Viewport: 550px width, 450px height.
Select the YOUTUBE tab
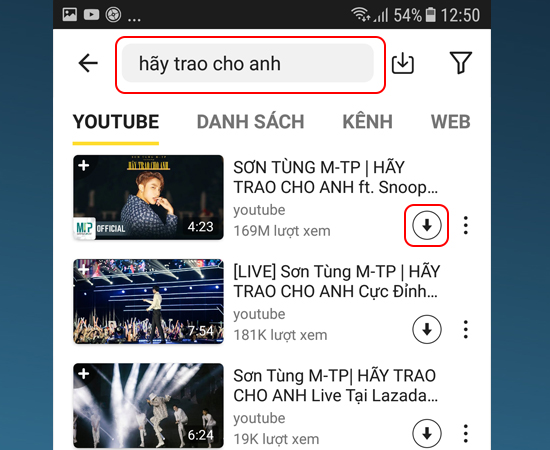(x=116, y=122)
